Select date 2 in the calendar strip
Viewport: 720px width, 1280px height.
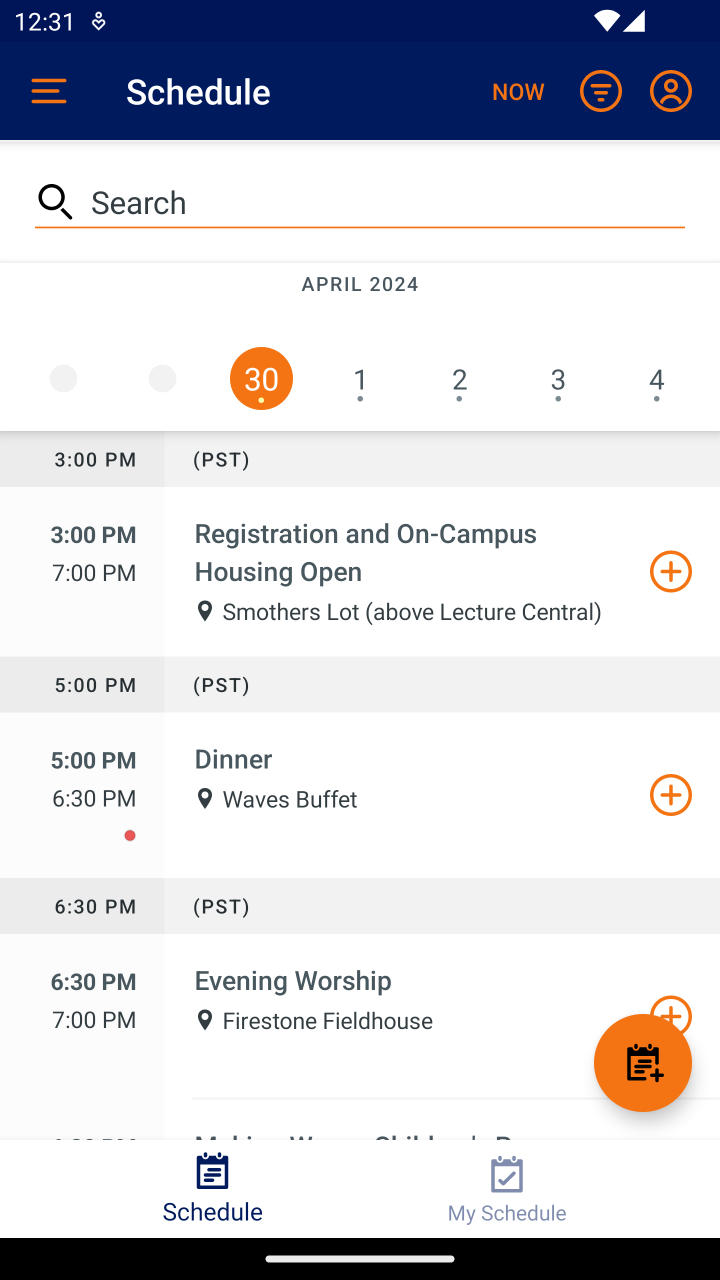tap(459, 380)
